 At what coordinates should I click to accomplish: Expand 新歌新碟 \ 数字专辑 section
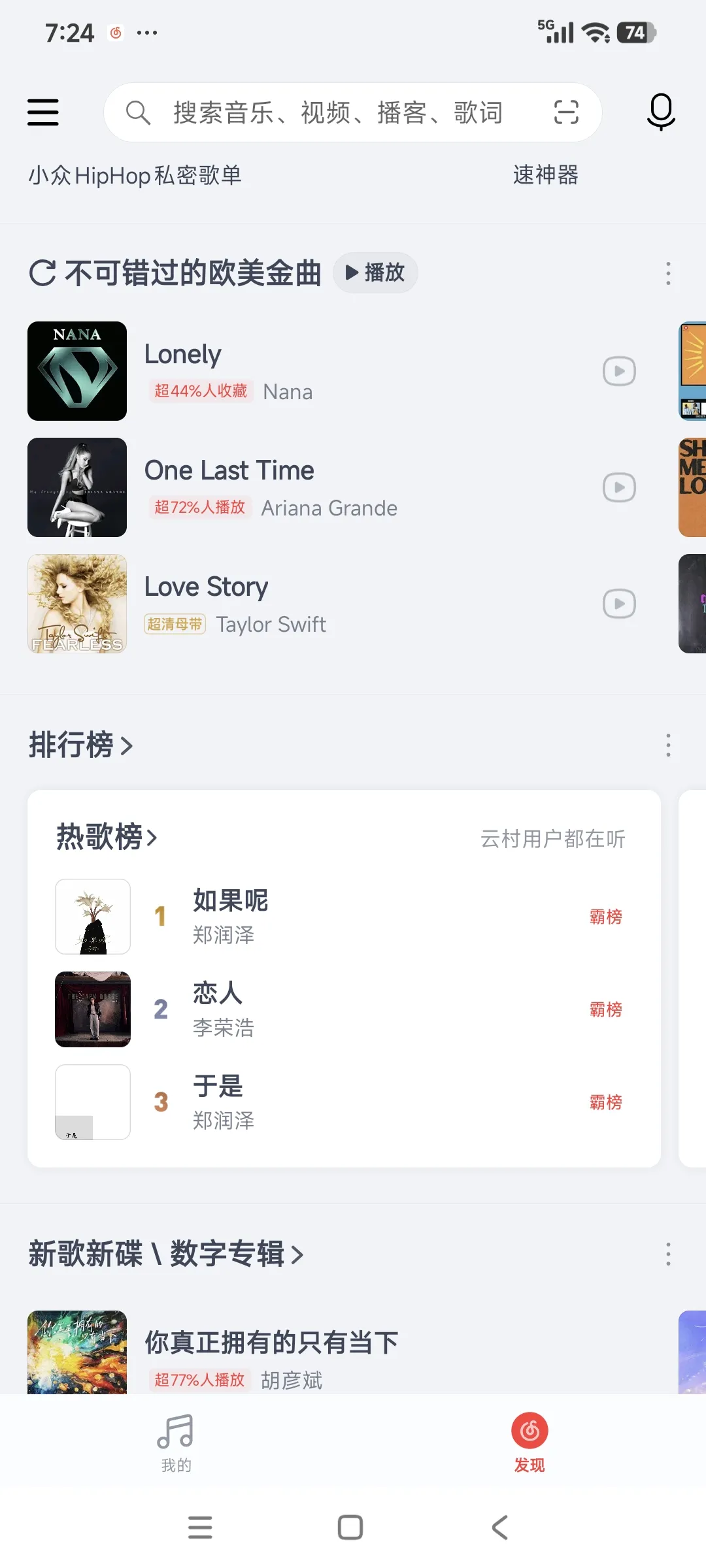(x=165, y=1253)
